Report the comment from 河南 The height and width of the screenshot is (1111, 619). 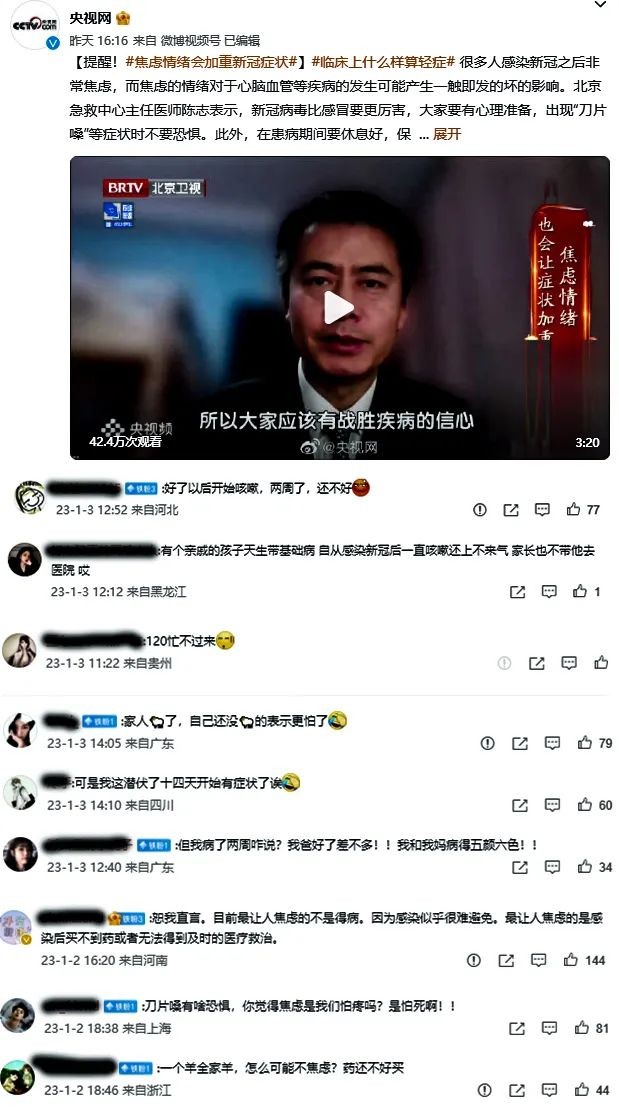[x=474, y=960]
